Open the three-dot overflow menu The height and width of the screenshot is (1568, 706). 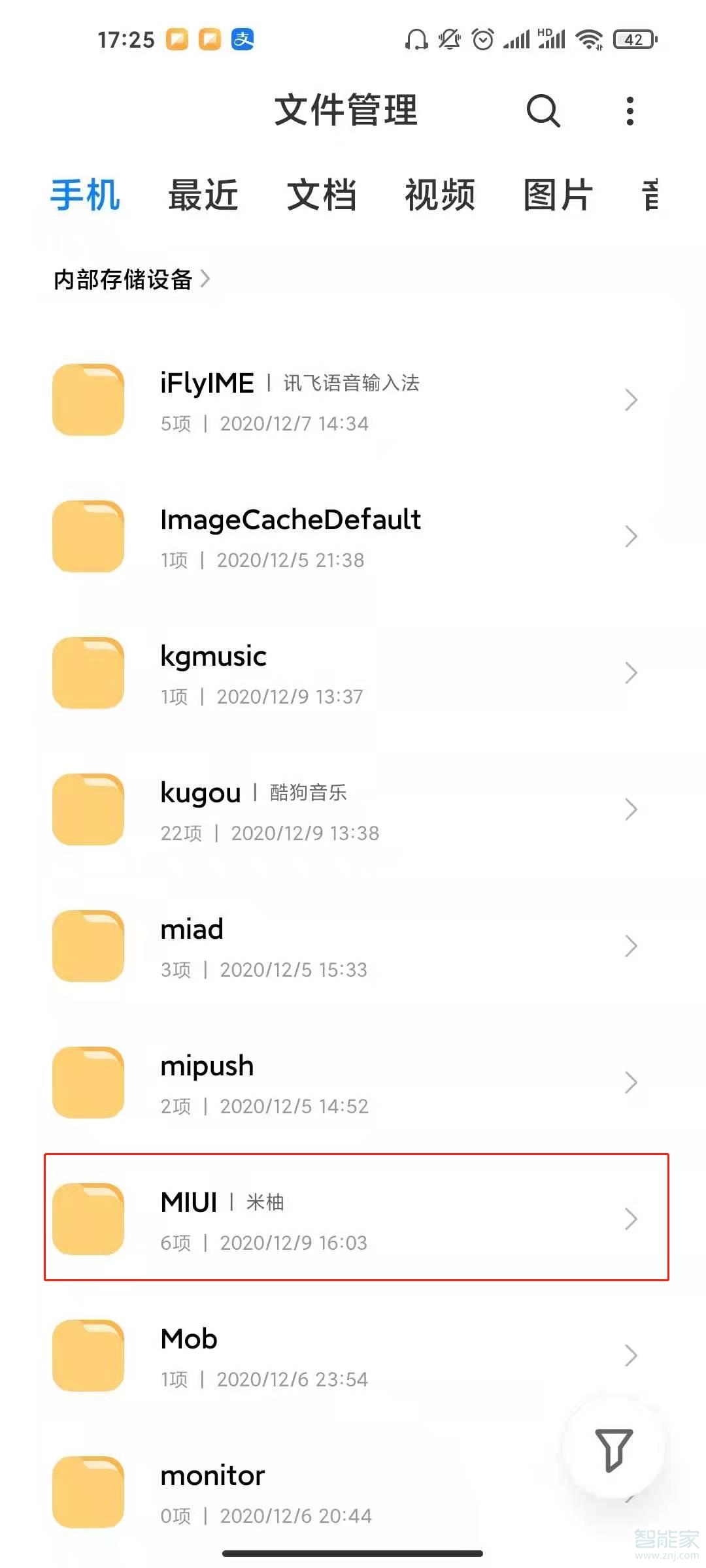click(x=630, y=111)
